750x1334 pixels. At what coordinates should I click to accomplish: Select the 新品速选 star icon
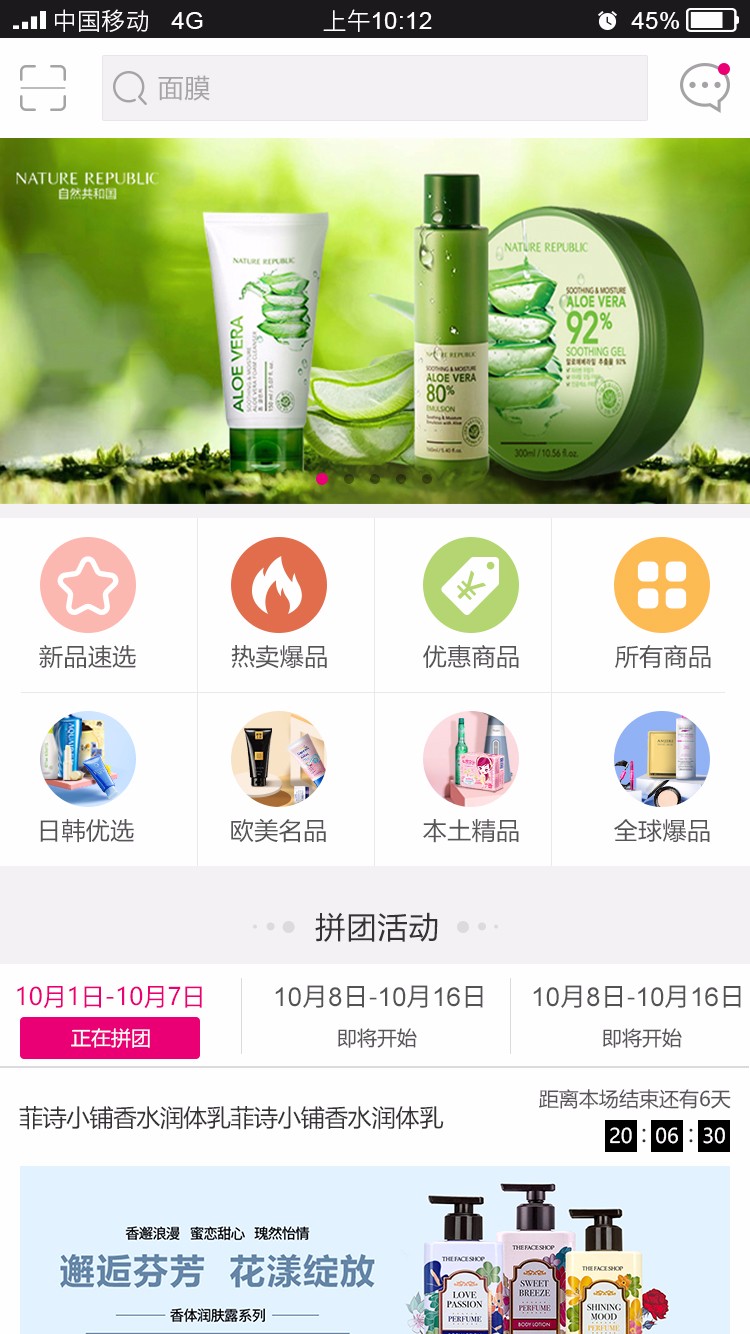click(88, 585)
